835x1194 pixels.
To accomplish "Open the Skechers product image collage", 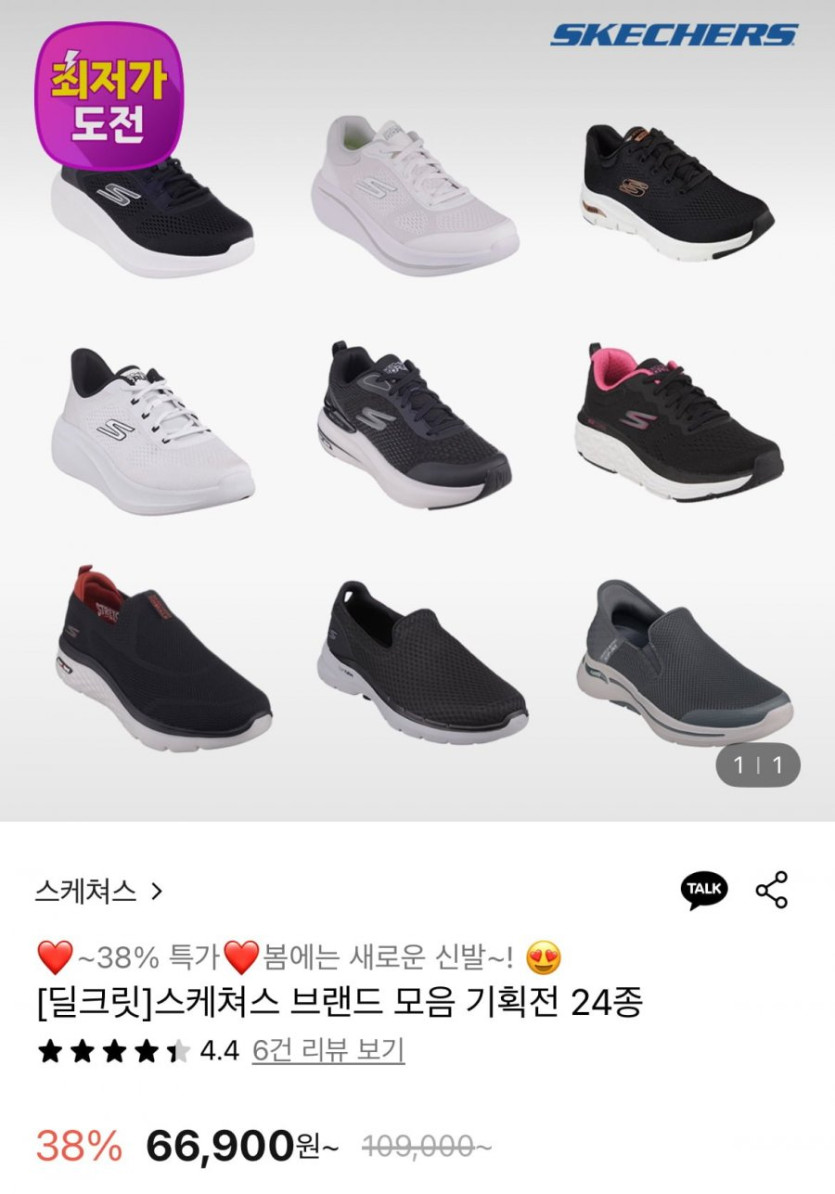I will pos(417,410).
